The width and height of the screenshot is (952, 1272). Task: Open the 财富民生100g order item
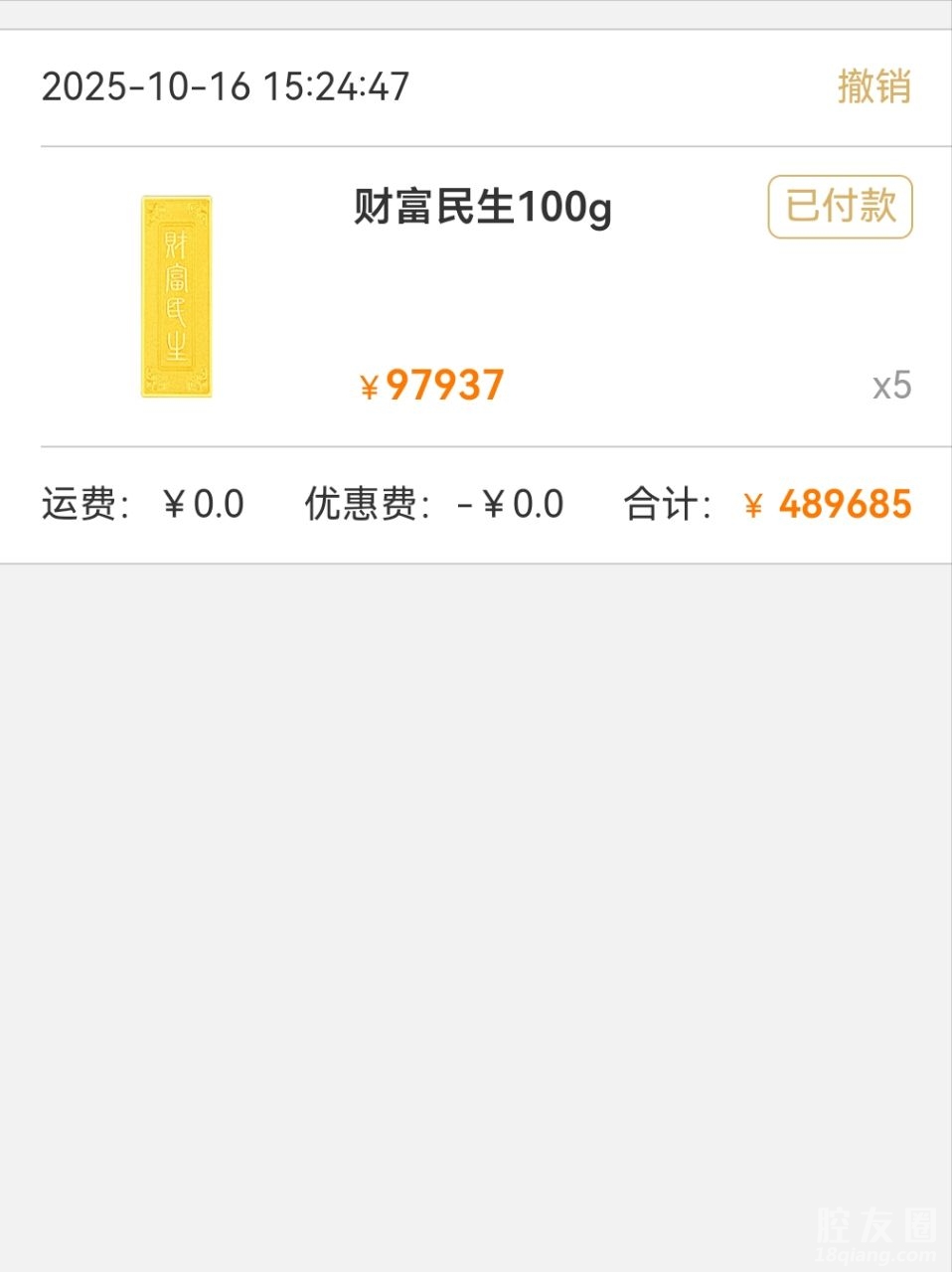pyautogui.click(x=482, y=208)
